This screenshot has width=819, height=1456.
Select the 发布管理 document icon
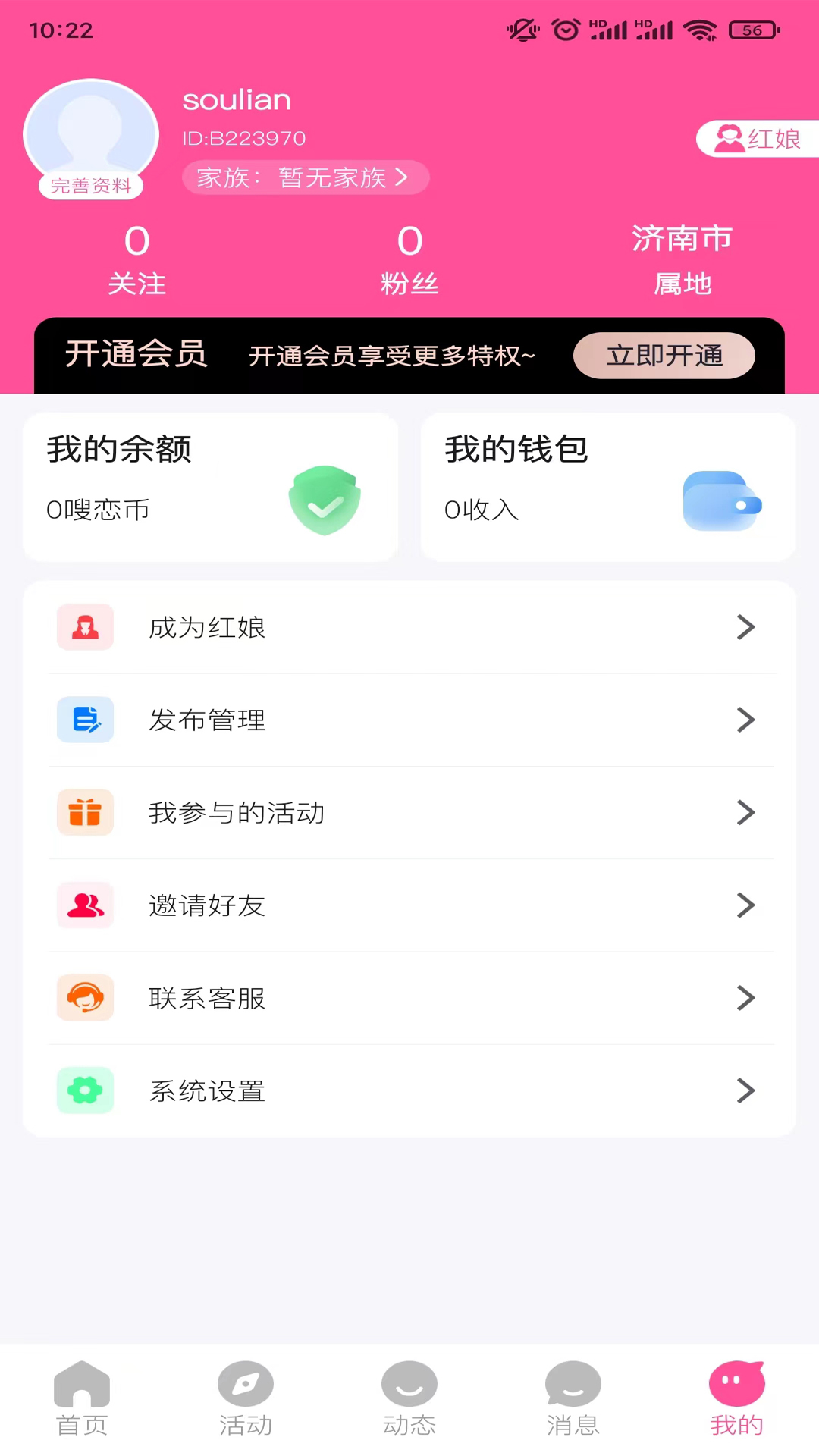[x=85, y=720]
